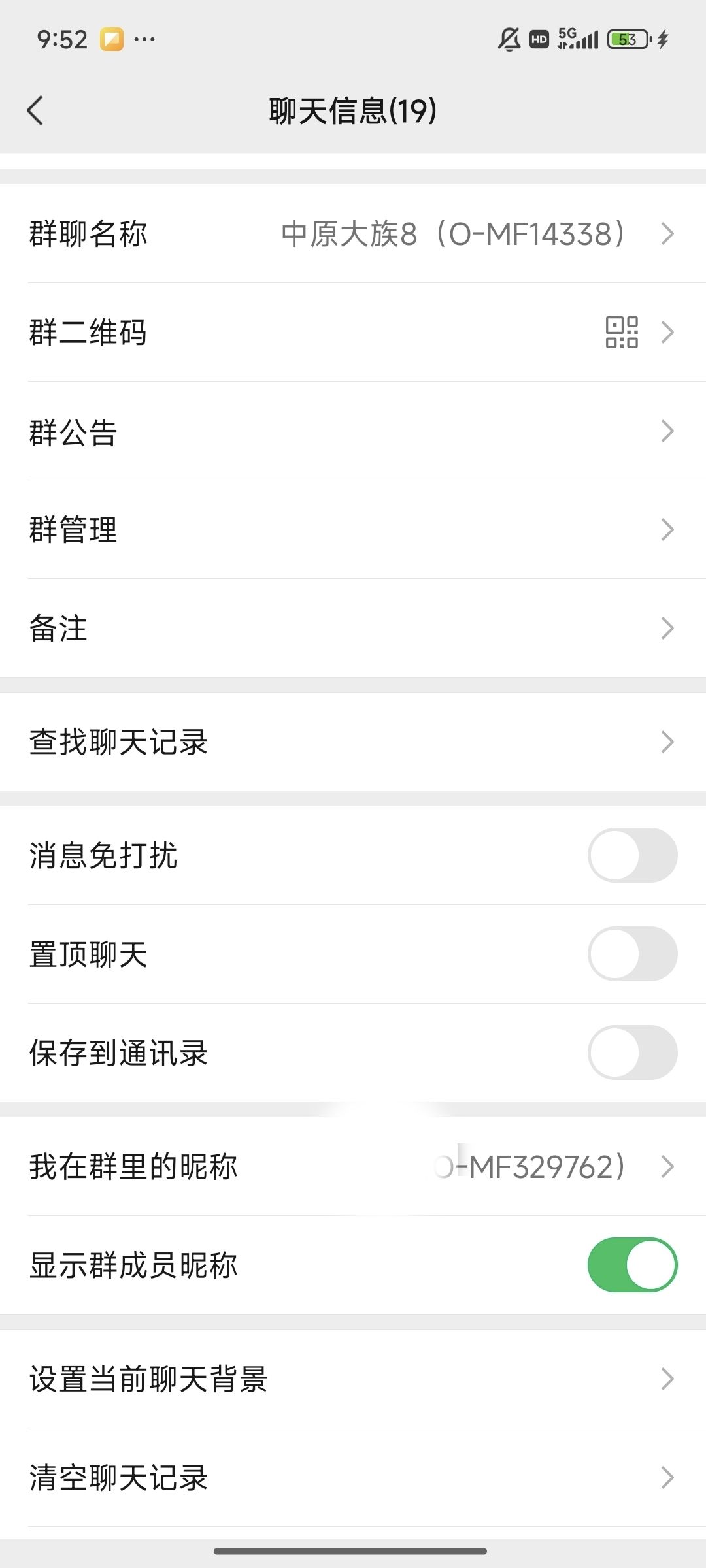Open 群管理 group management
Image resolution: width=706 pixels, height=1568 pixels.
coord(353,530)
